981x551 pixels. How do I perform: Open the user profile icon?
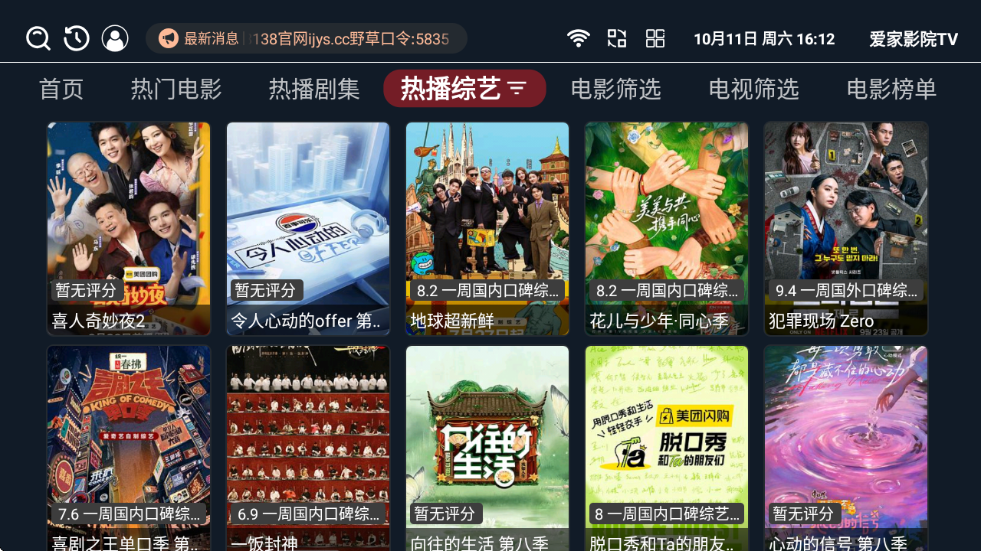(116, 39)
